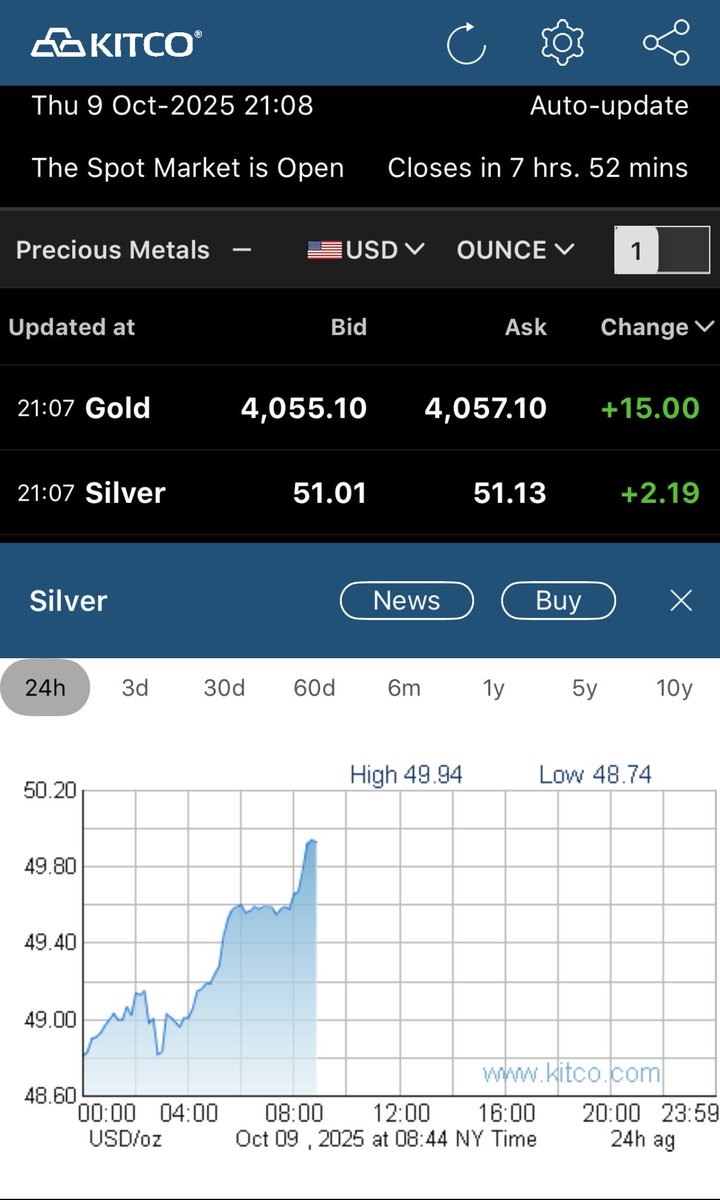Switch to the 3d chart range

135,688
